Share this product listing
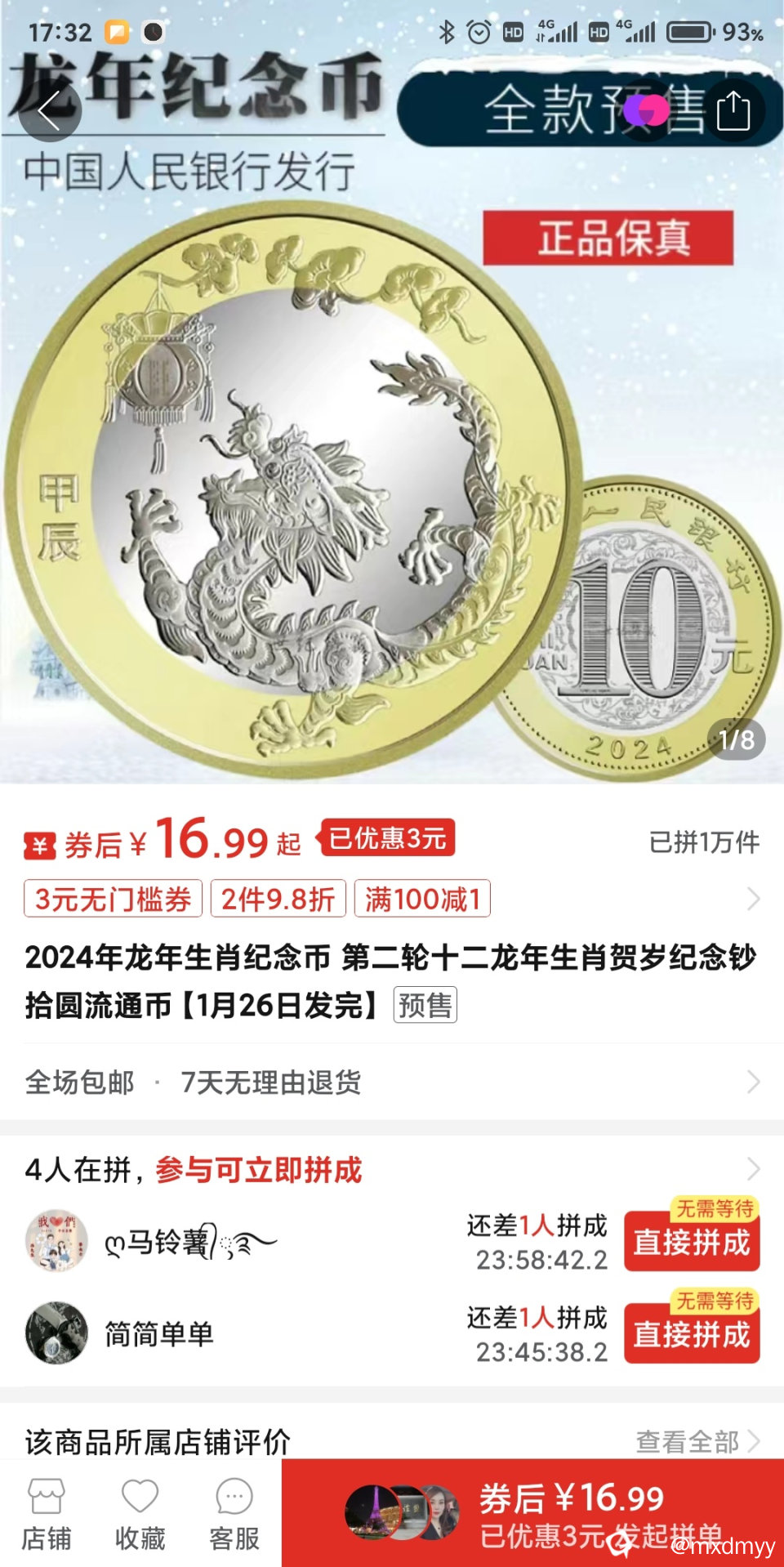The image size is (784, 1567). click(x=733, y=110)
